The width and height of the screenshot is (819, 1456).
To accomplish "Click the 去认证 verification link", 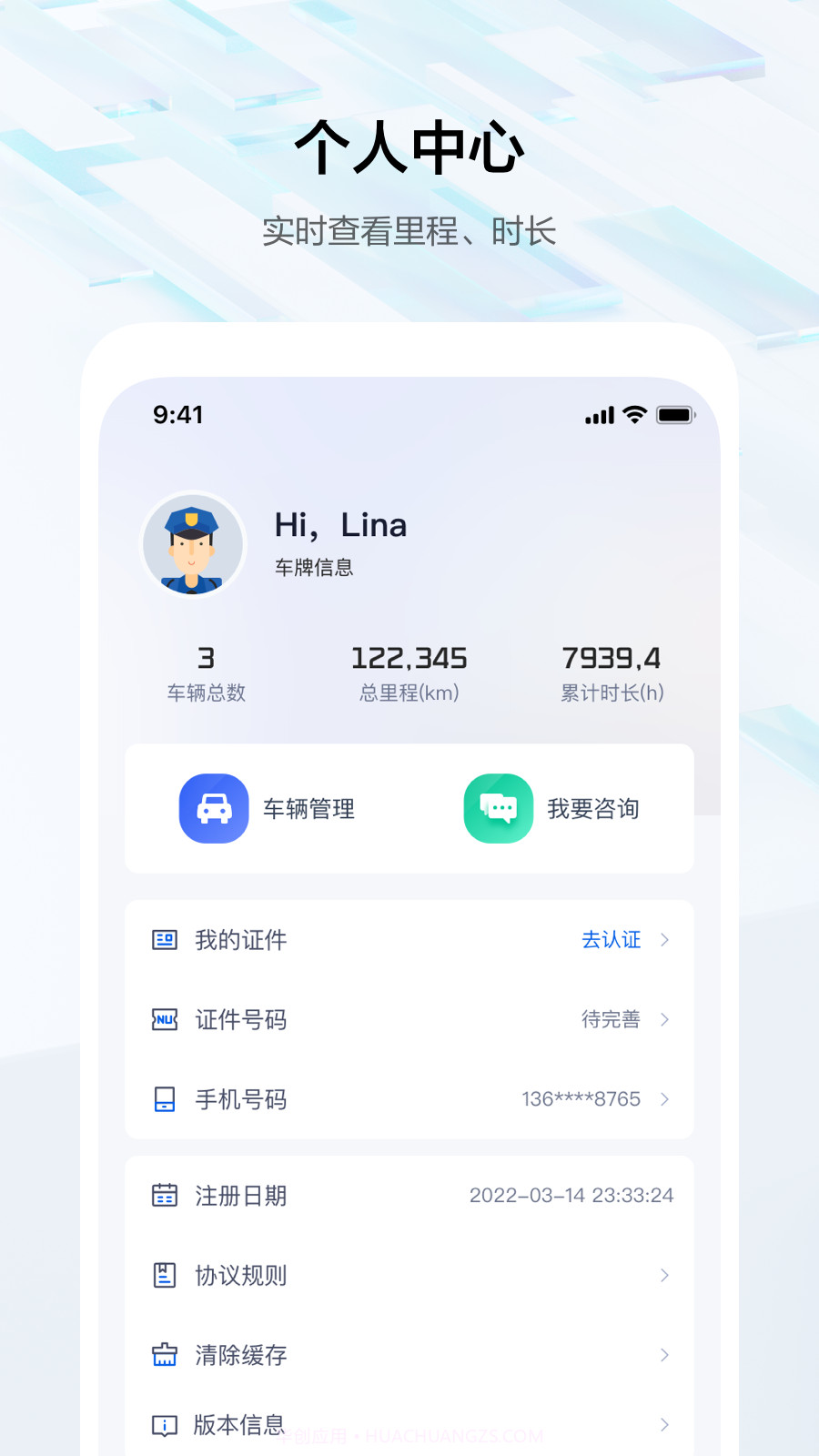I will (611, 939).
